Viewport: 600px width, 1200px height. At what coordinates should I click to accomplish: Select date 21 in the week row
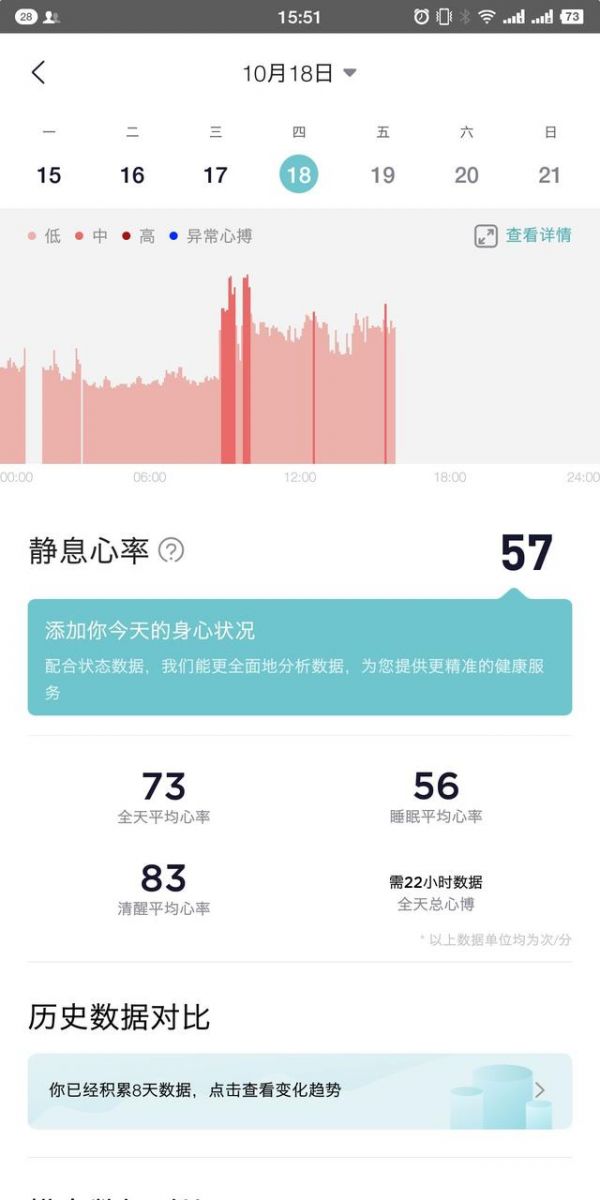[549, 175]
